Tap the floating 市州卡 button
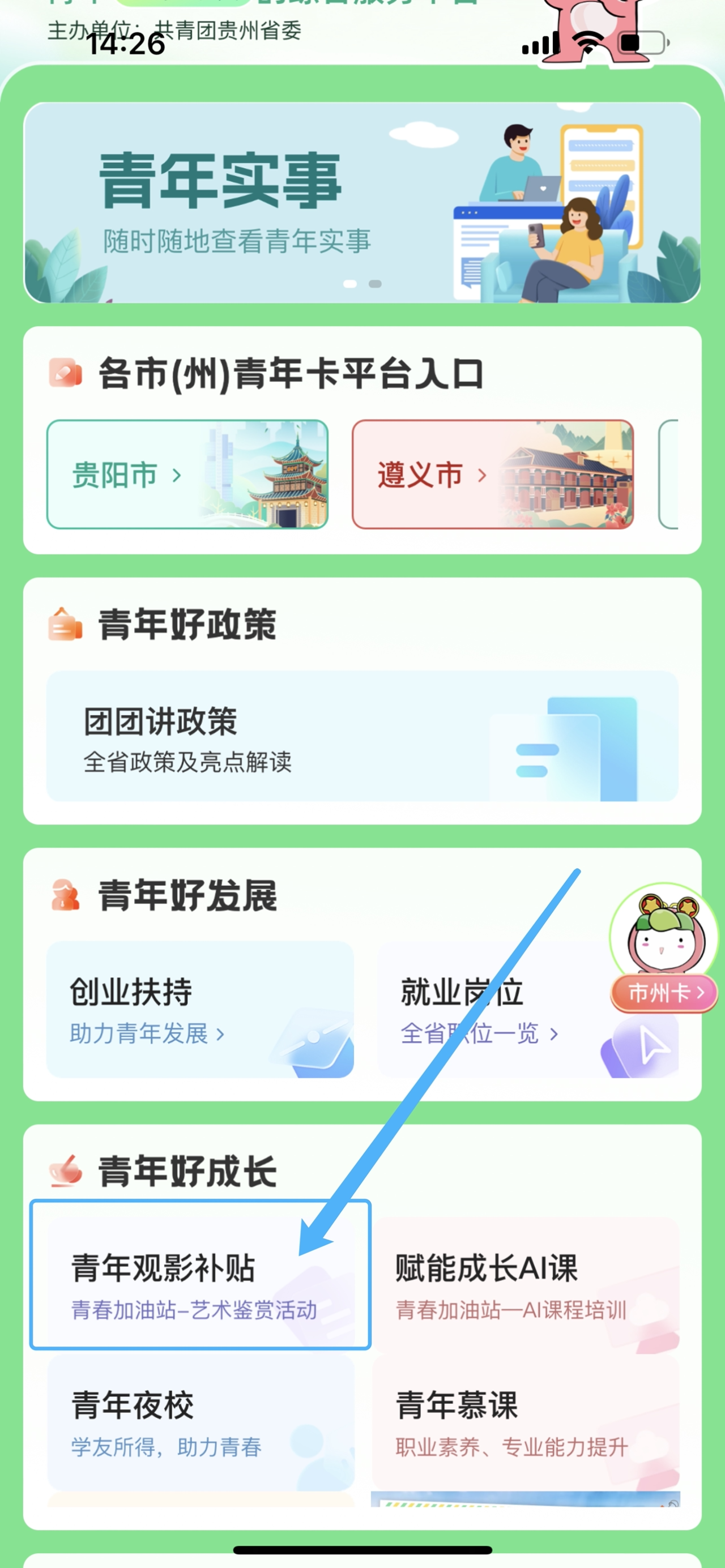Image resolution: width=725 pixels, height=1568 pixels. pos(664,993)
